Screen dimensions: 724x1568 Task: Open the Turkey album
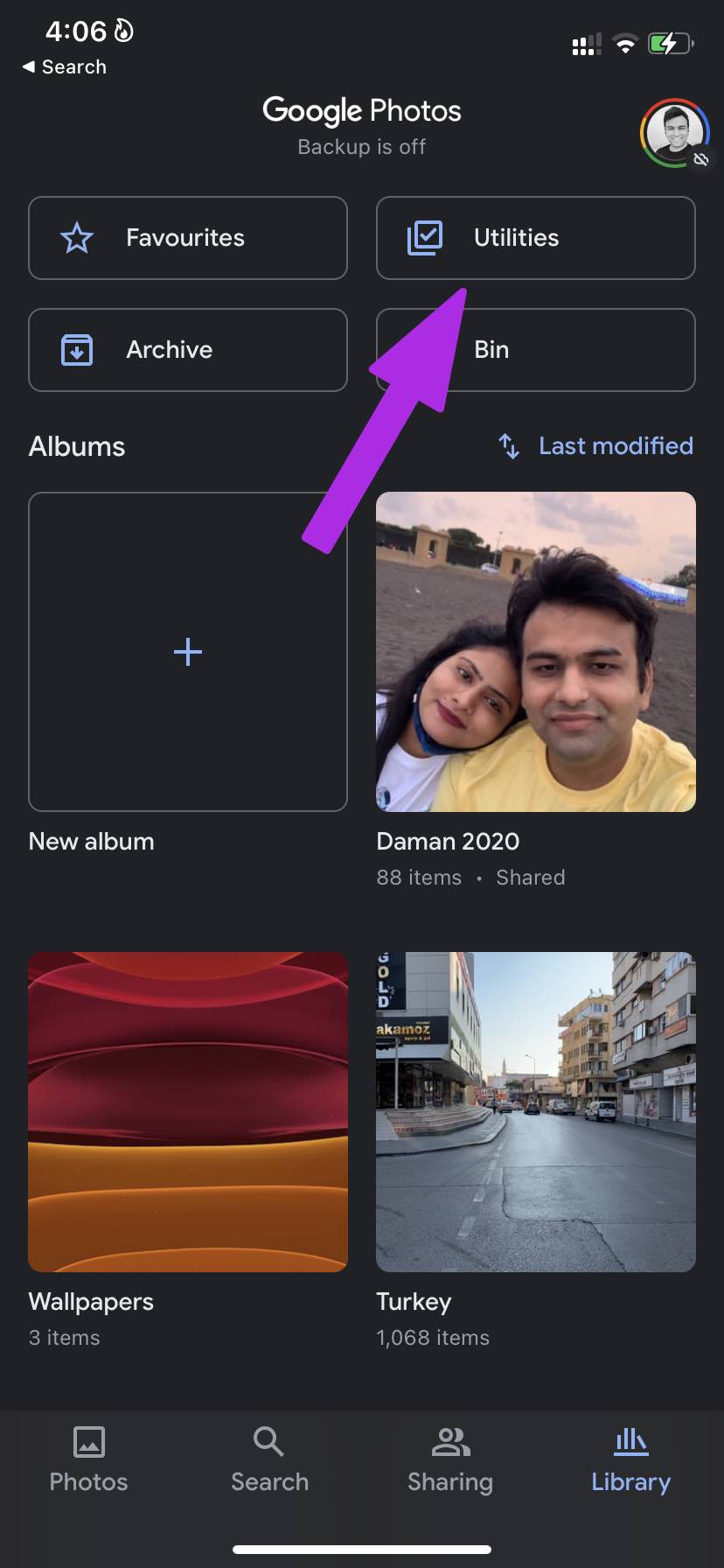pos(535,1111)
